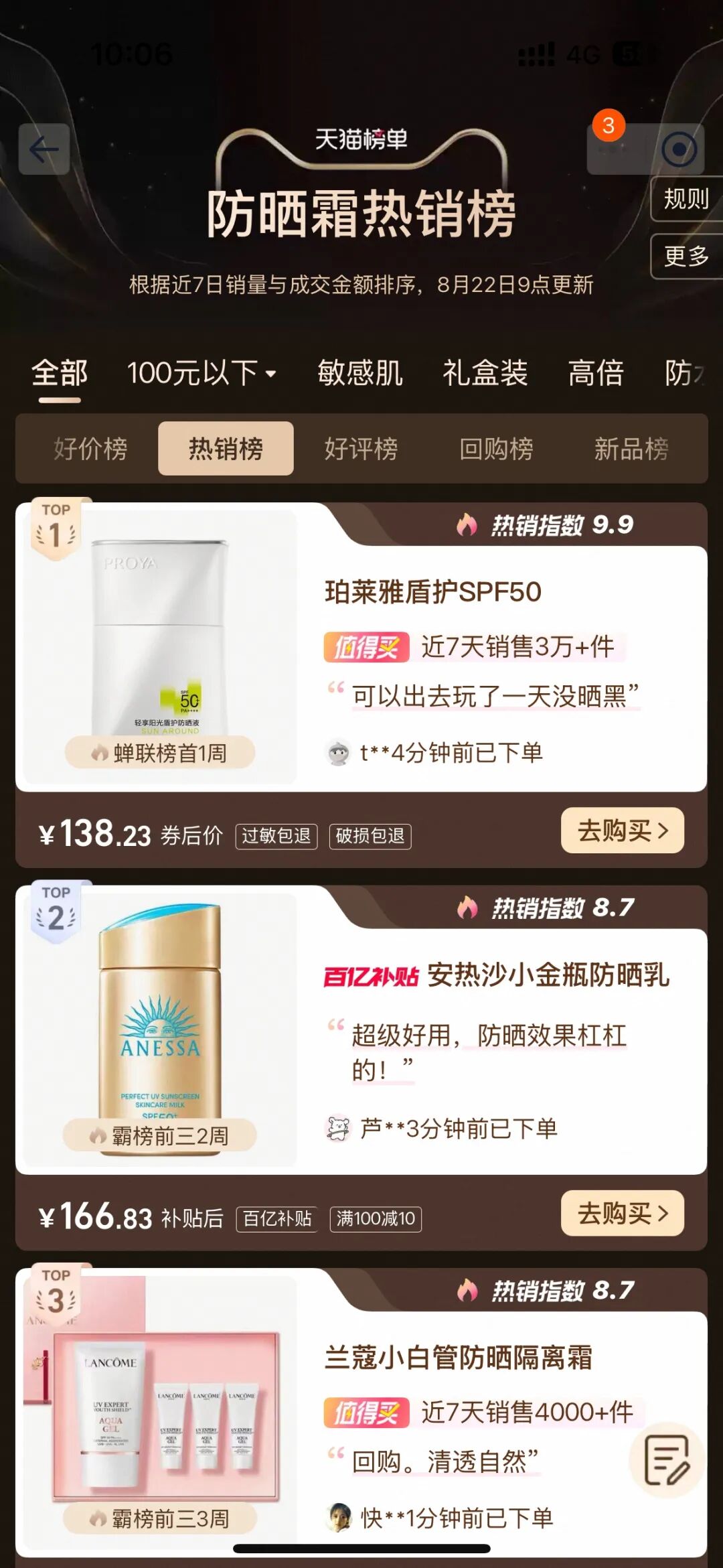Screen dimensions: 723x1568
Task: Expand the 100元以下 price dropdown
Action: pyautogui.click(x=202, y=373)
